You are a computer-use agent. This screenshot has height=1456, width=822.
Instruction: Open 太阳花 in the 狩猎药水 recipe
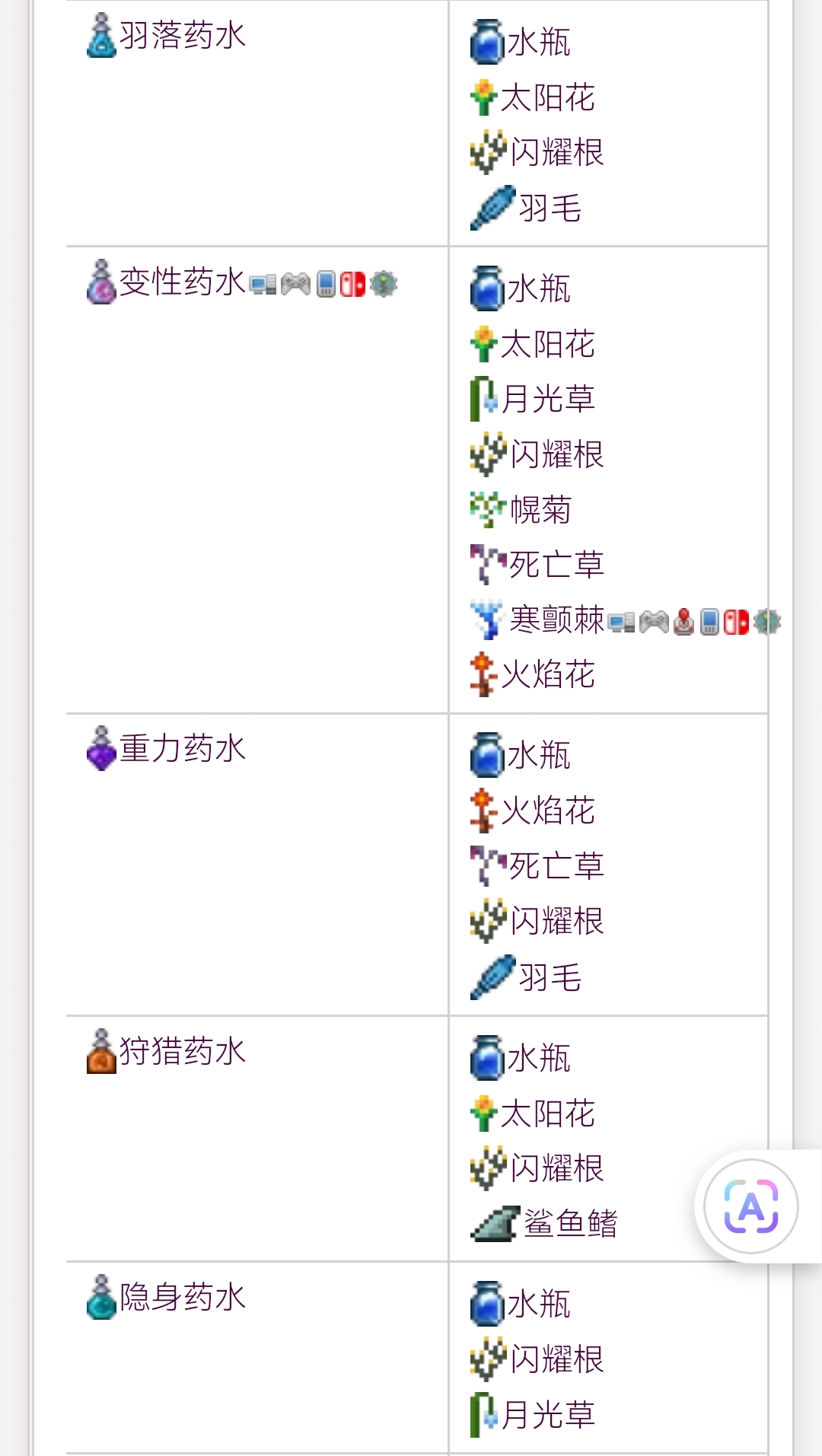click(x=548, y=1114)
